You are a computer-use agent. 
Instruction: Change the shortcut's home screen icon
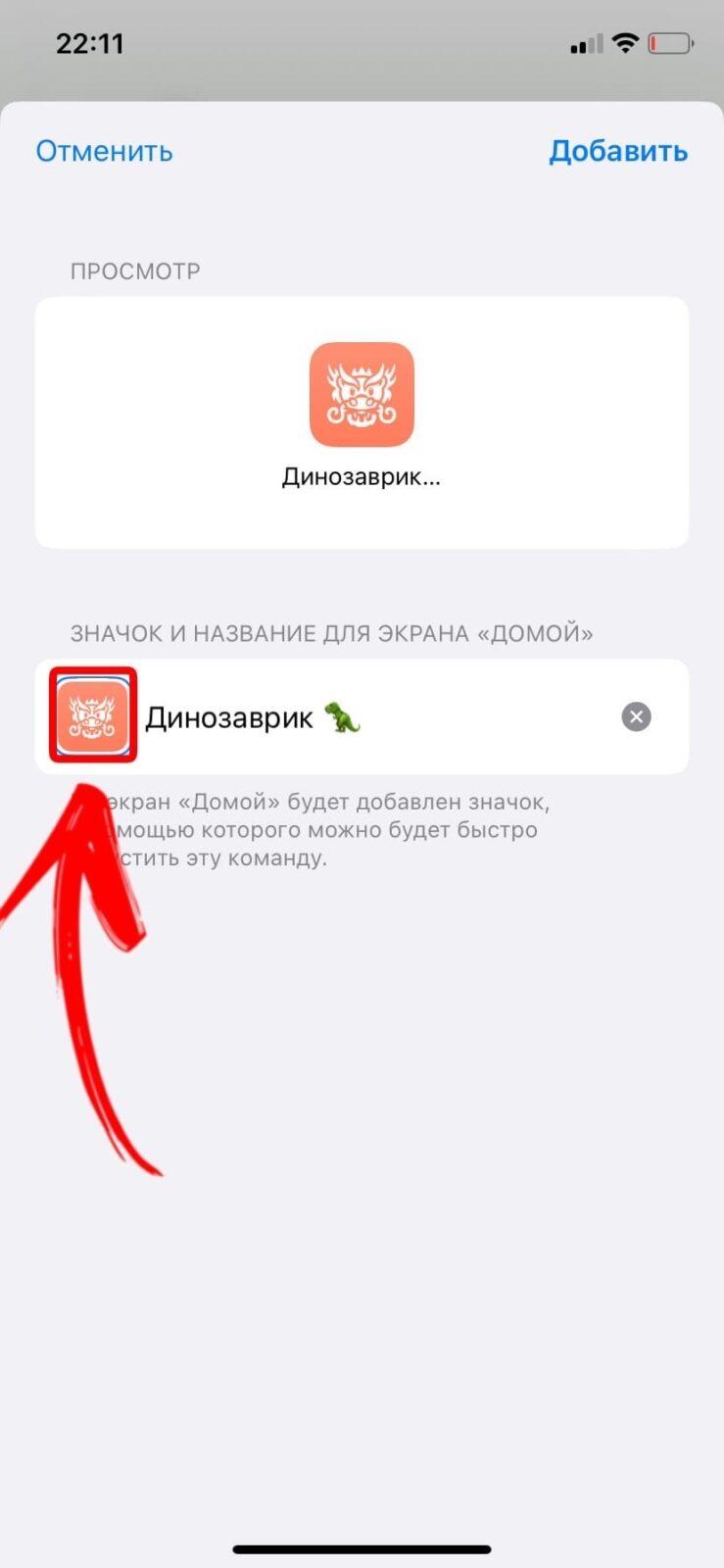(93, 716)
